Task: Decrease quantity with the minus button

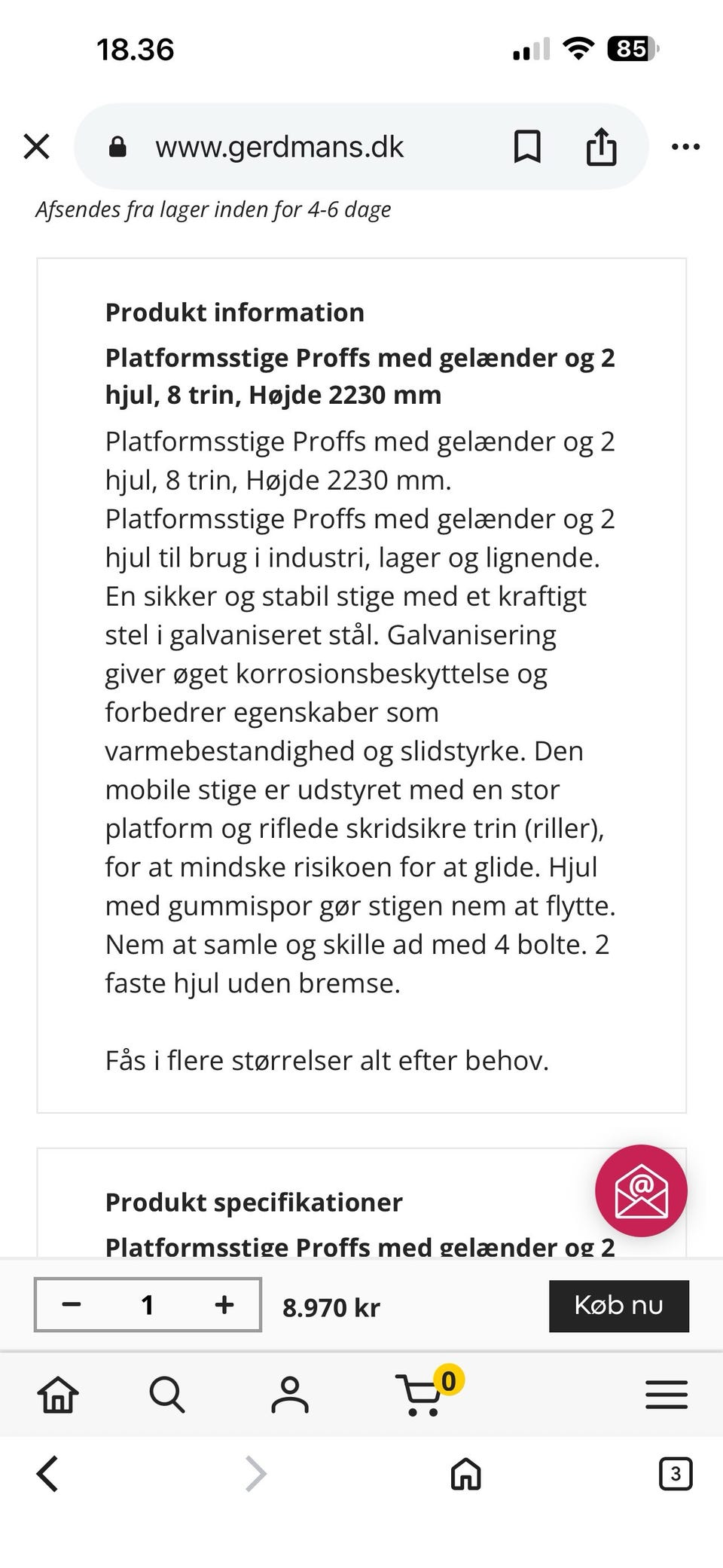Action: point(71,1306)
